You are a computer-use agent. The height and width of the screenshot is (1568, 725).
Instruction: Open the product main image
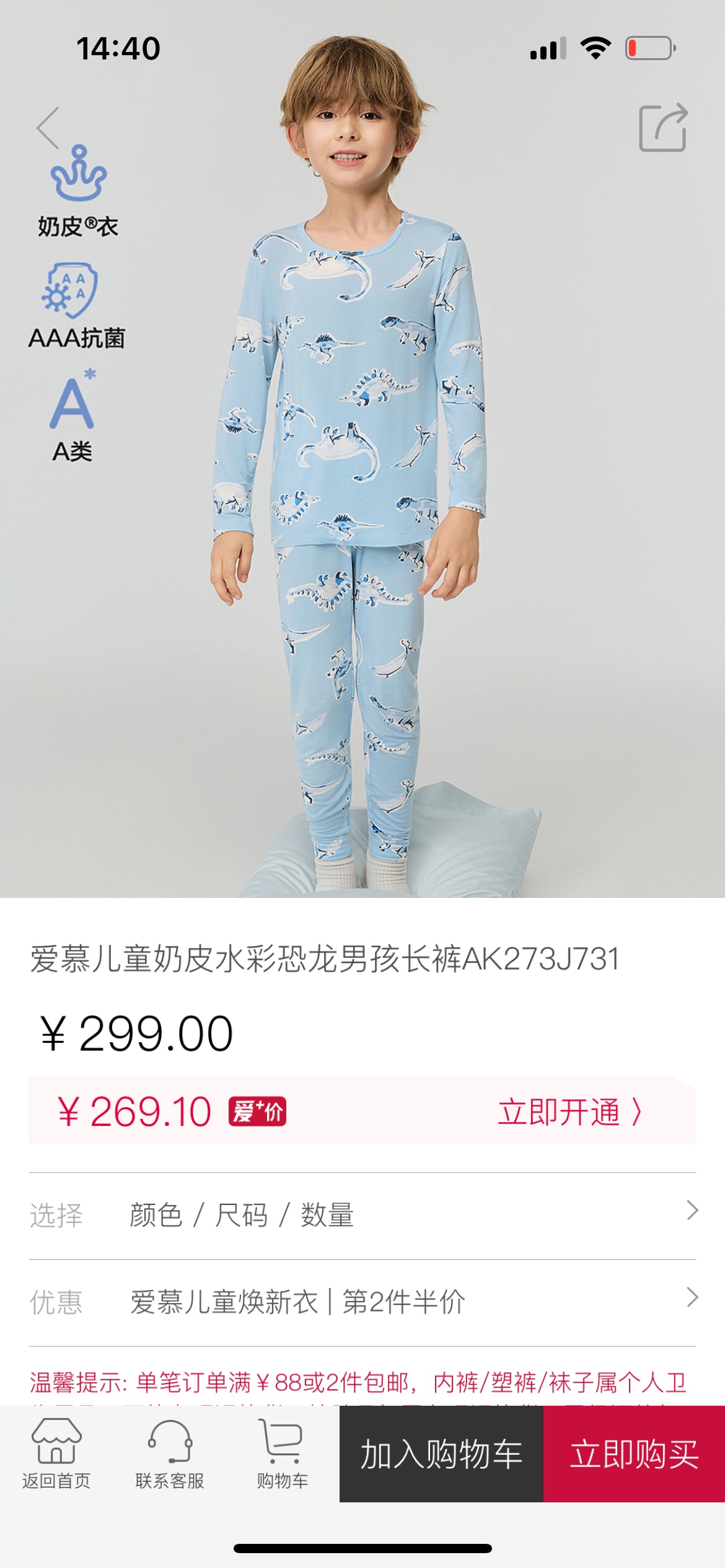click(x=362, y=495)
